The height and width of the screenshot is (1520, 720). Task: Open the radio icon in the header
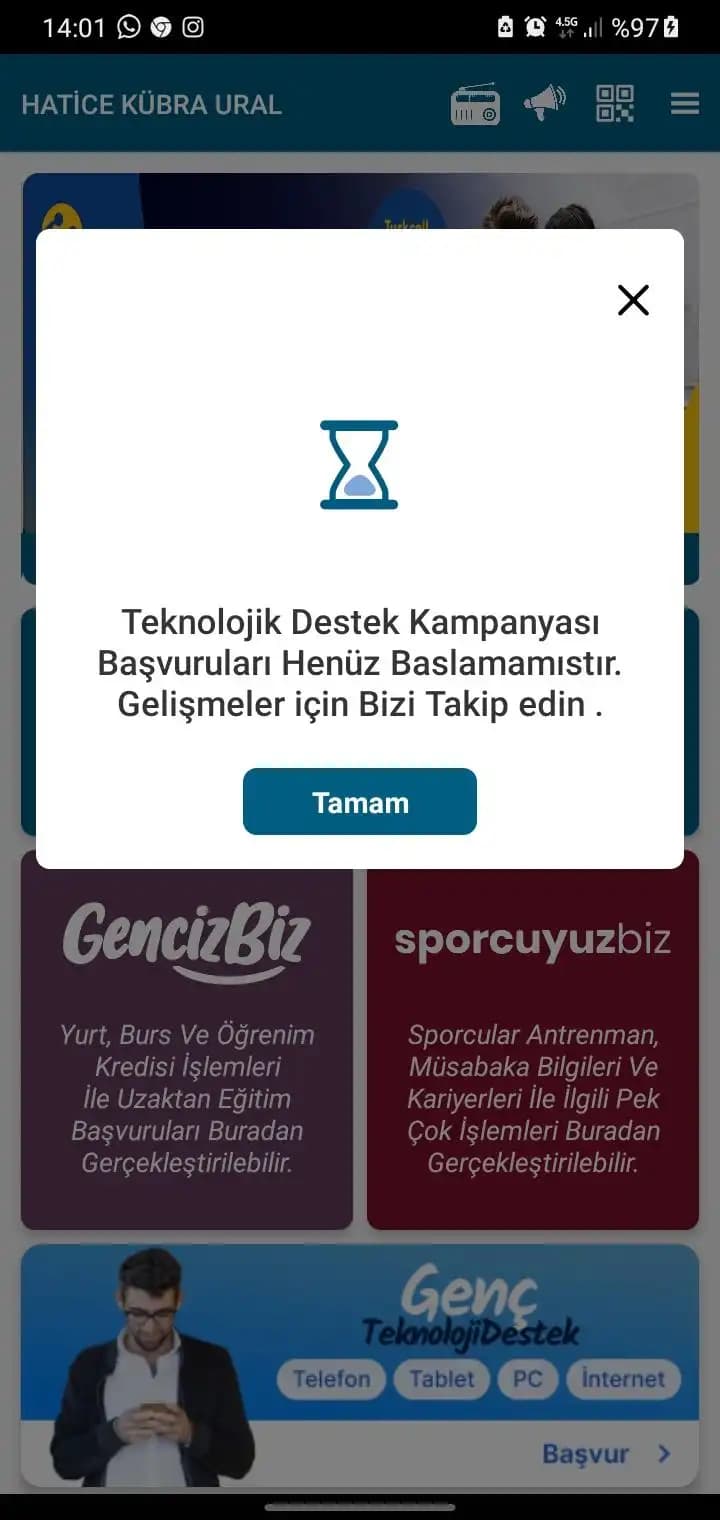point(475,104)
